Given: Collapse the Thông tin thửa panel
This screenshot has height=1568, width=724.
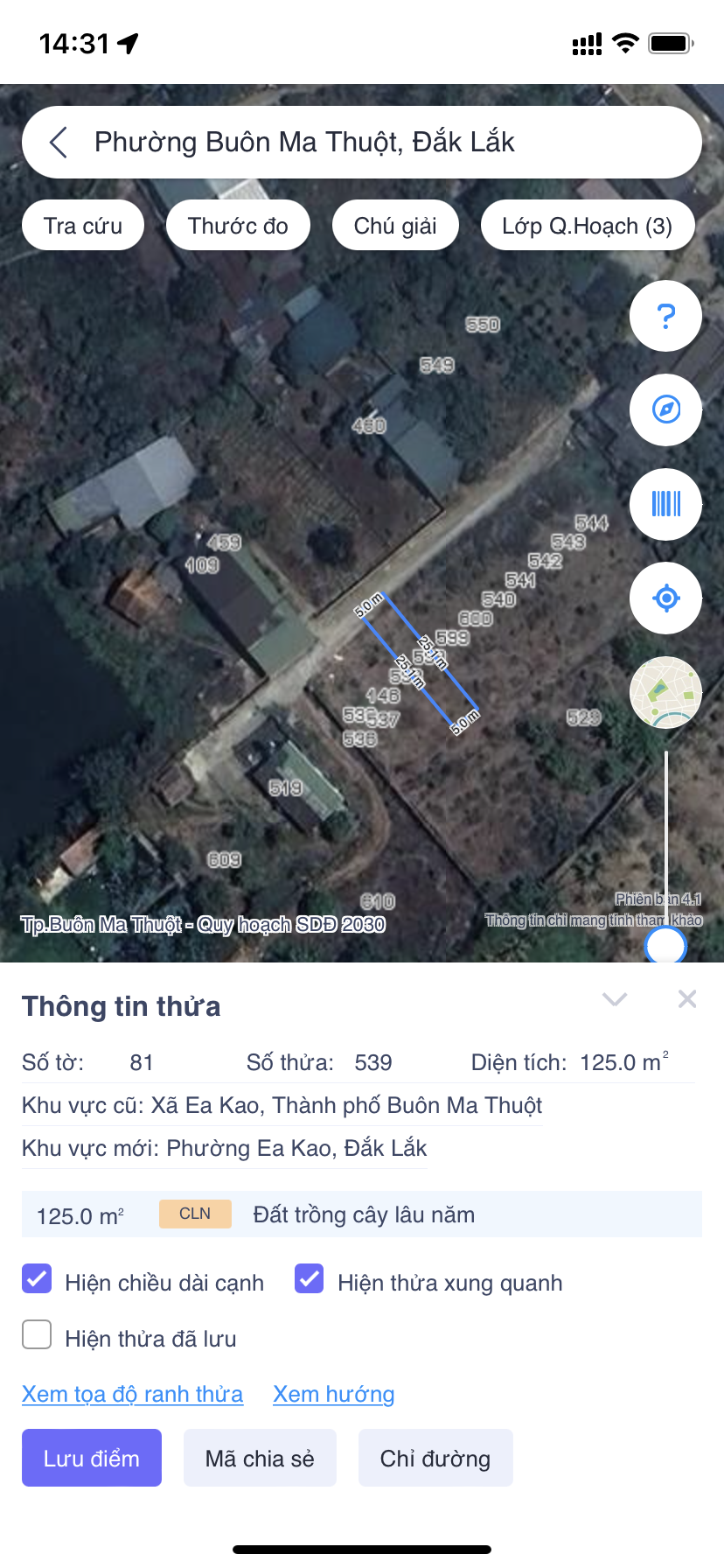Looking at the screenshot, I should tap(615, 999).
